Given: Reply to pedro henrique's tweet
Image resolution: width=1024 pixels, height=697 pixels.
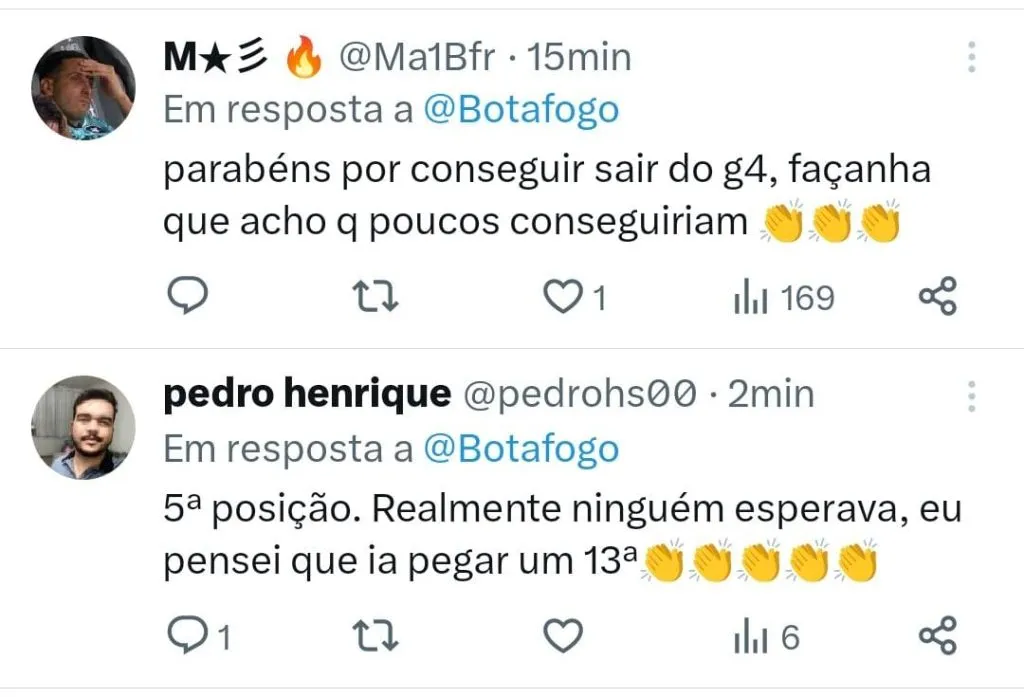Looking at the screenshot, I should [x=185, y=636].
